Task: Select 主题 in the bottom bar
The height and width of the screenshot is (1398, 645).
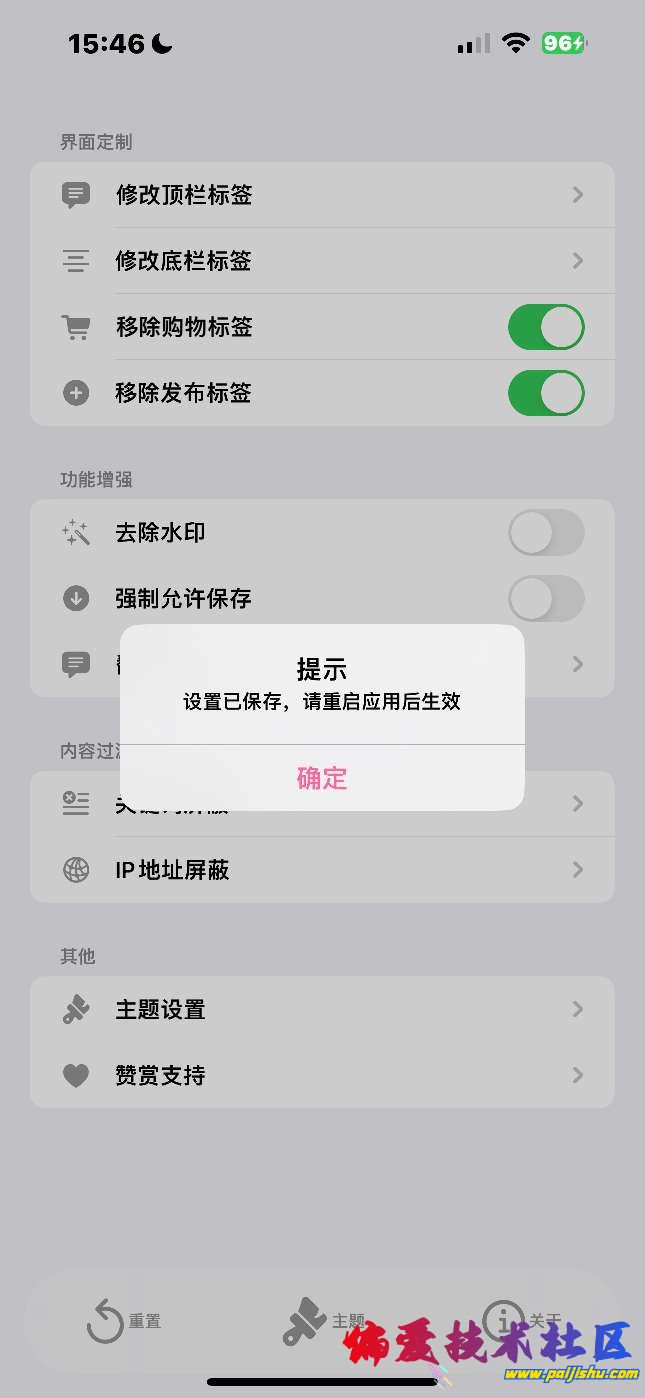Action: coord(322,1321)
